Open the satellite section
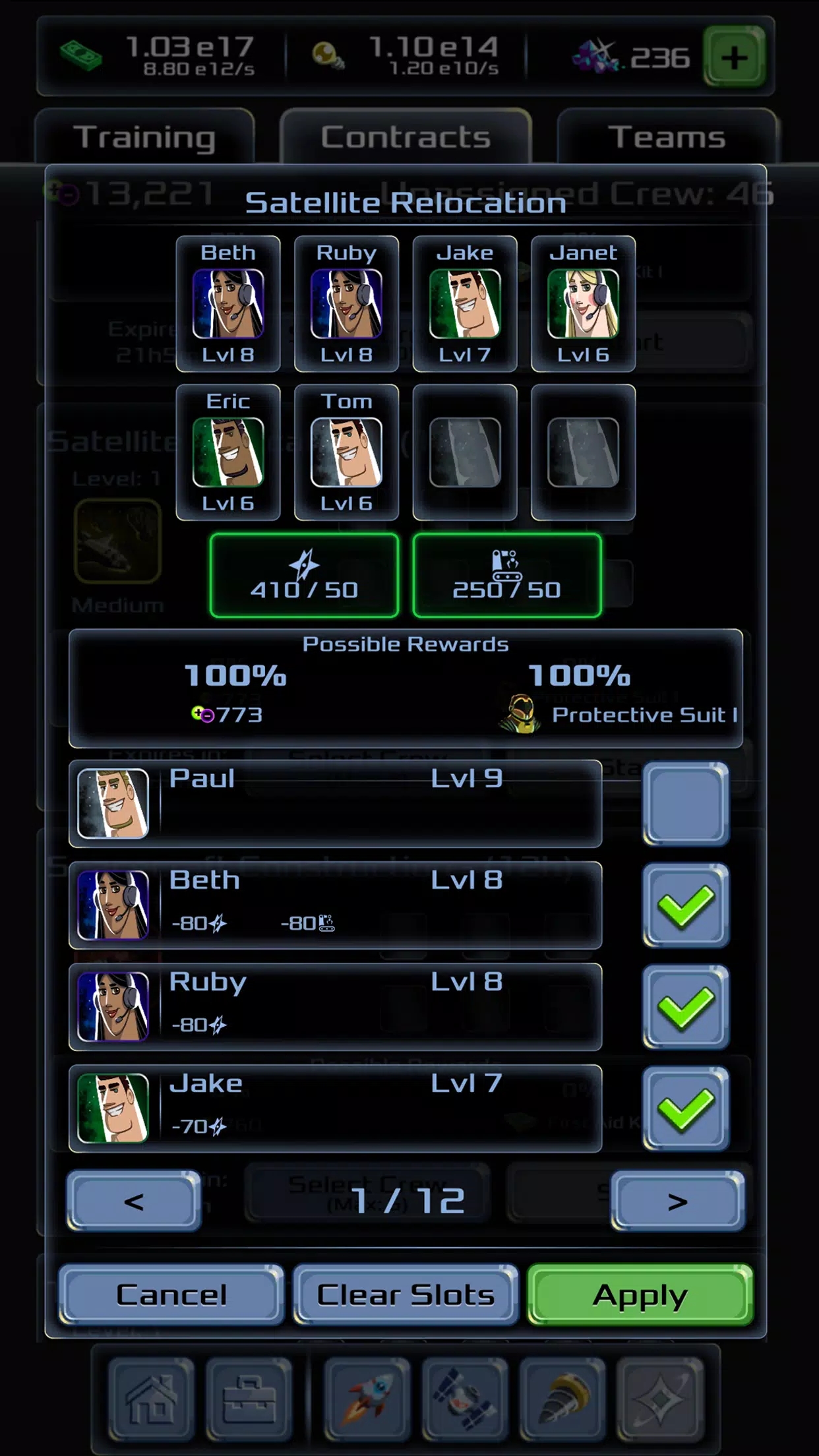 tap(464, 1398)
